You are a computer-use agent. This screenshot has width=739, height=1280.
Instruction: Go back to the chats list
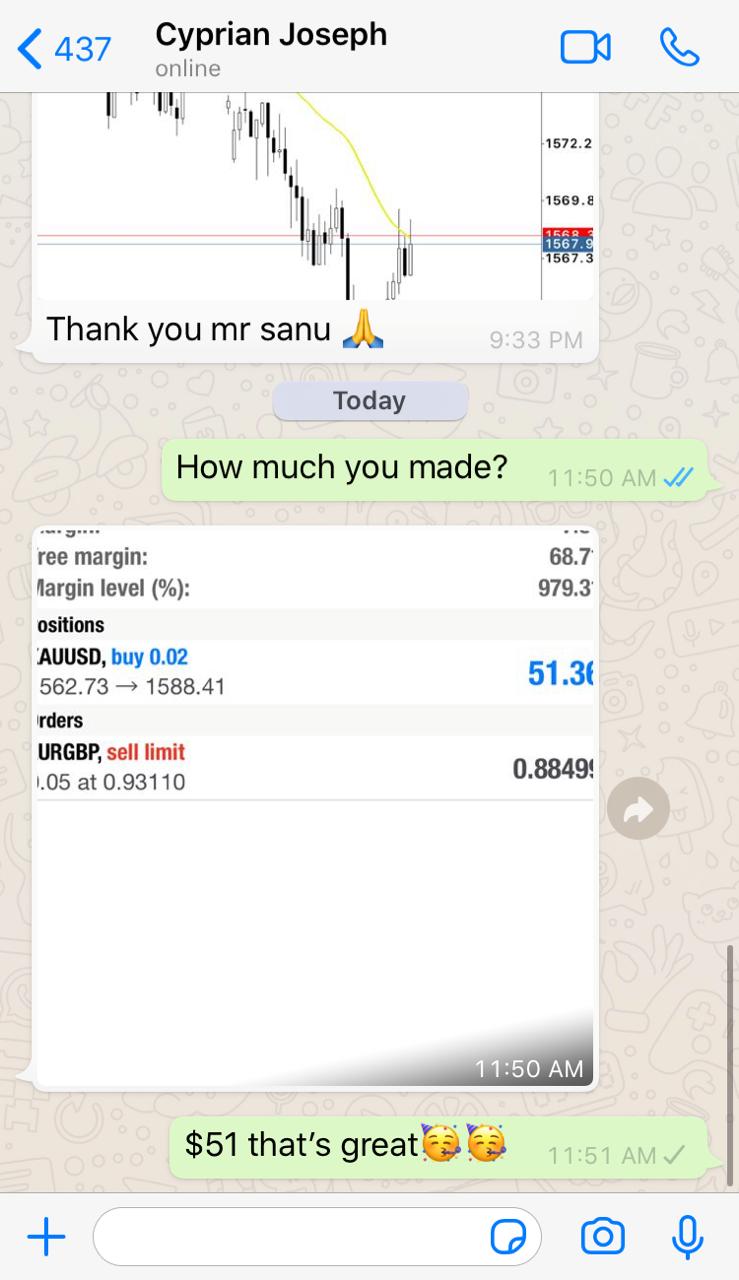(x=64, y=48)
